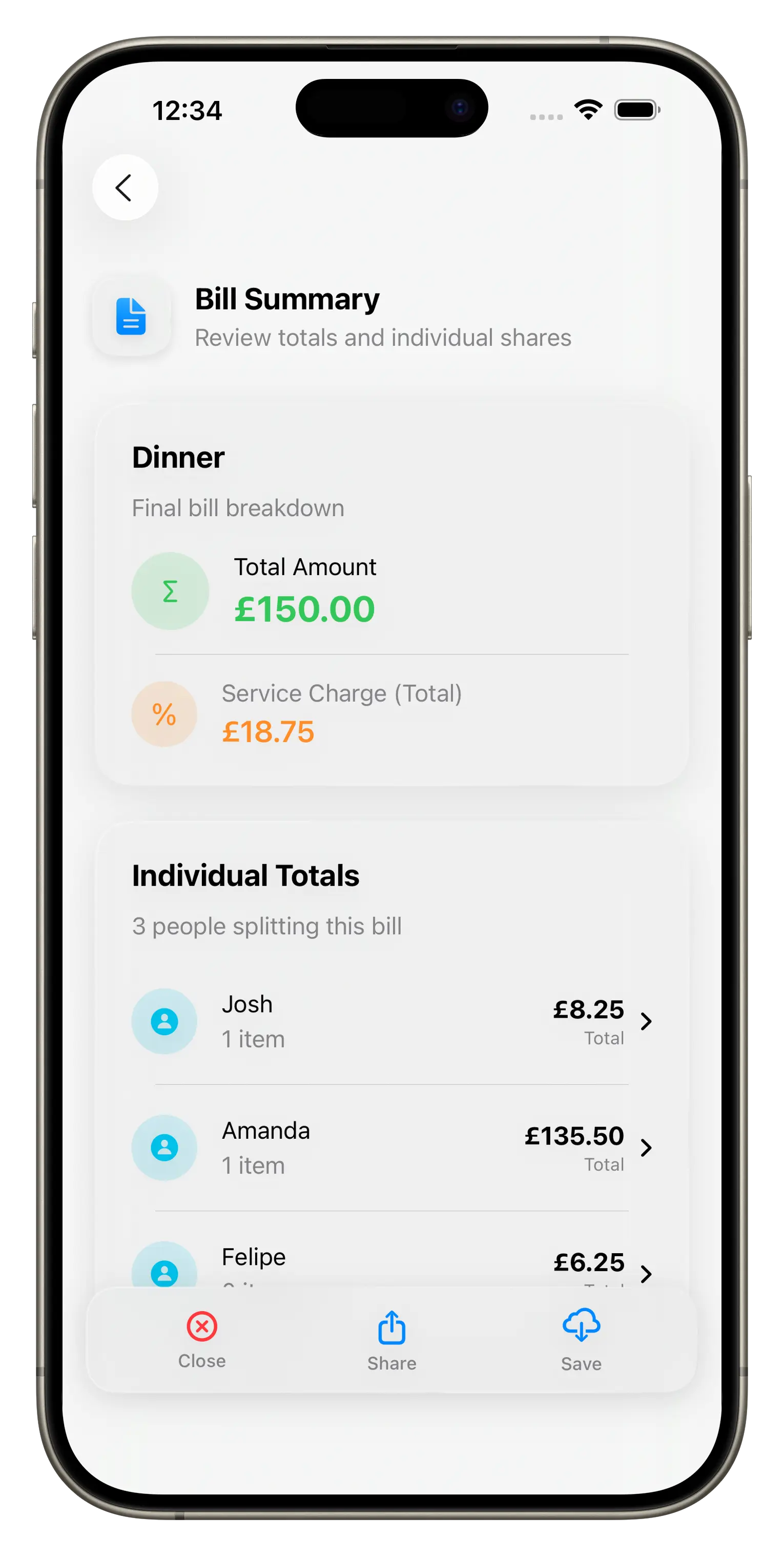784x1556 pixels.
Task: Save the bill summary
Action: 581,1340
